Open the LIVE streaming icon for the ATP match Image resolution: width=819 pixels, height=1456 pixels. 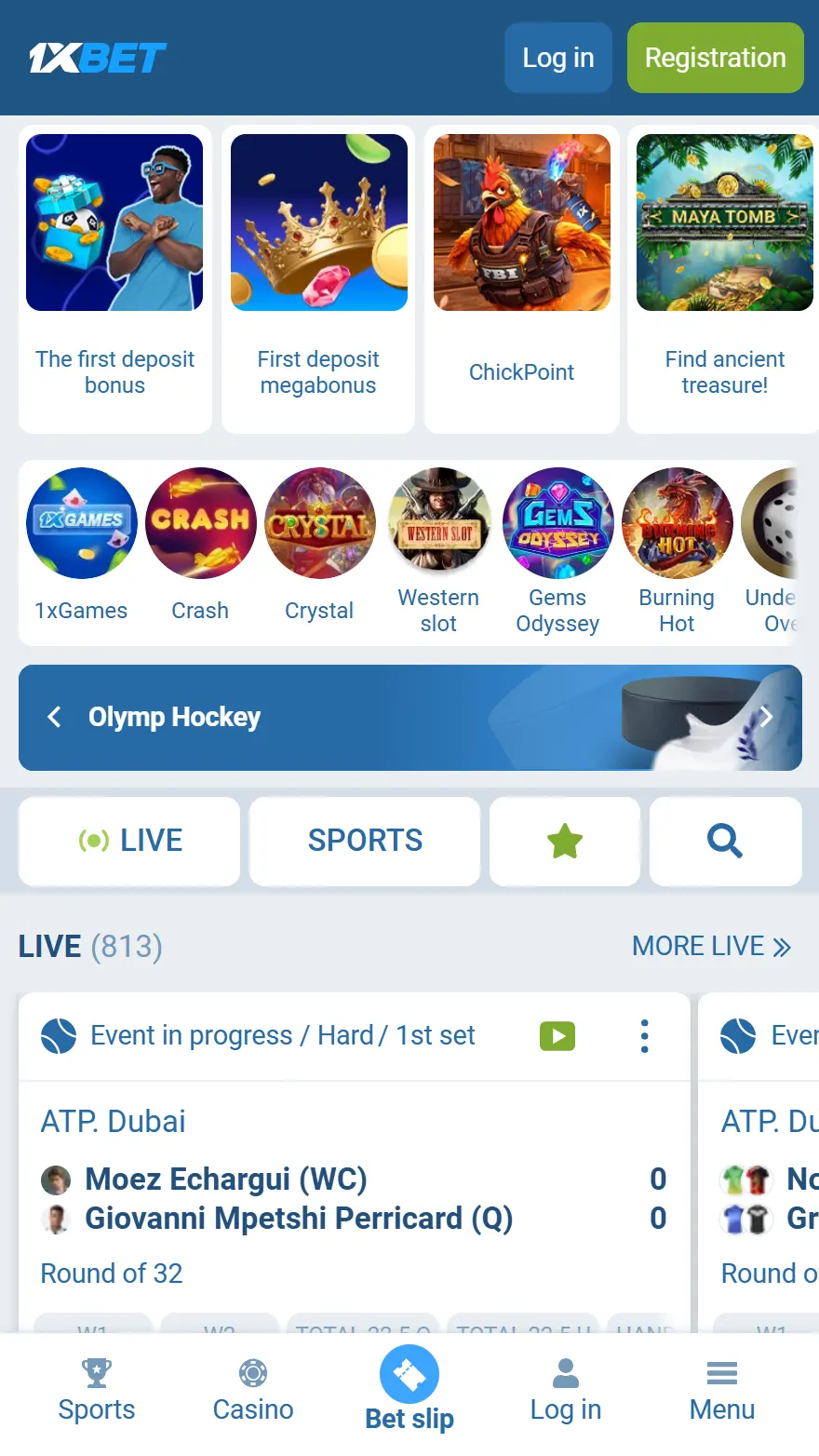coord(557,1035)
